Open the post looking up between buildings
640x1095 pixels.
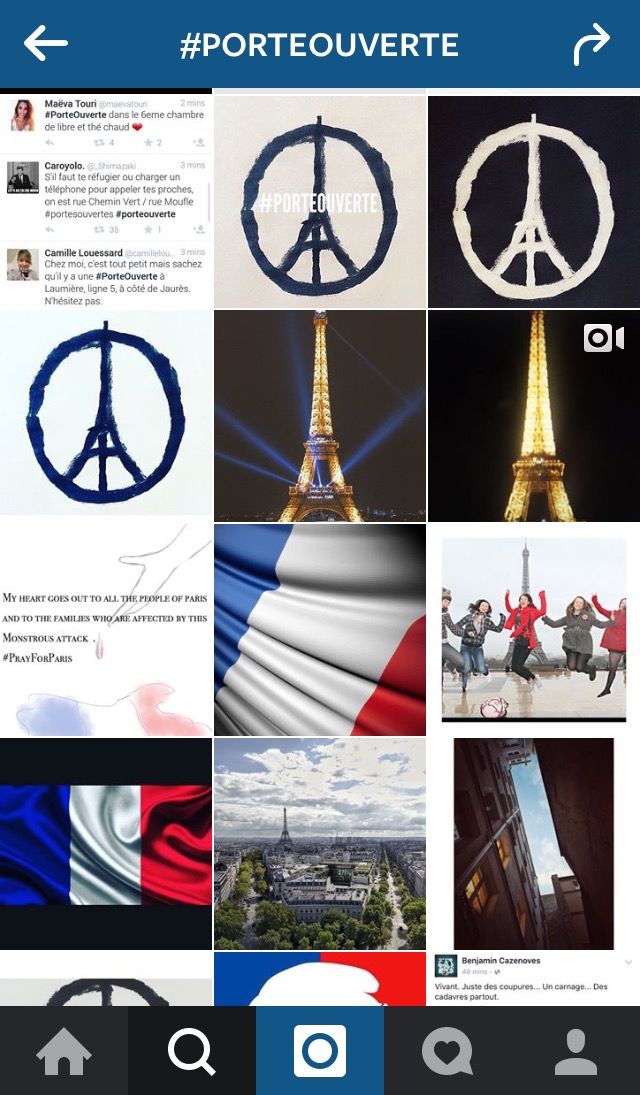point(534,844)
